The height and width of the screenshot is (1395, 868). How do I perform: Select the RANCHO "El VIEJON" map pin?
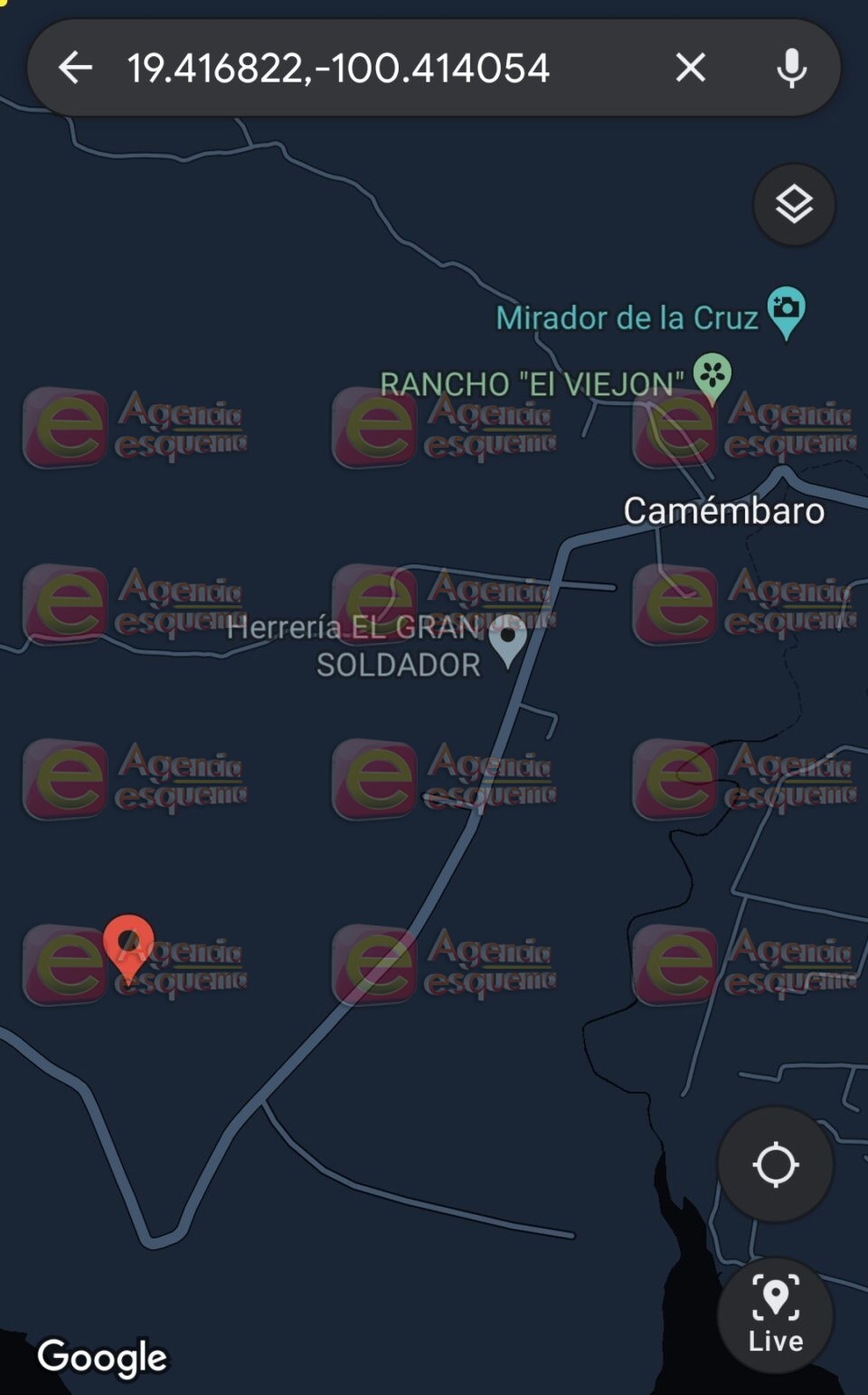pos(712,375)
